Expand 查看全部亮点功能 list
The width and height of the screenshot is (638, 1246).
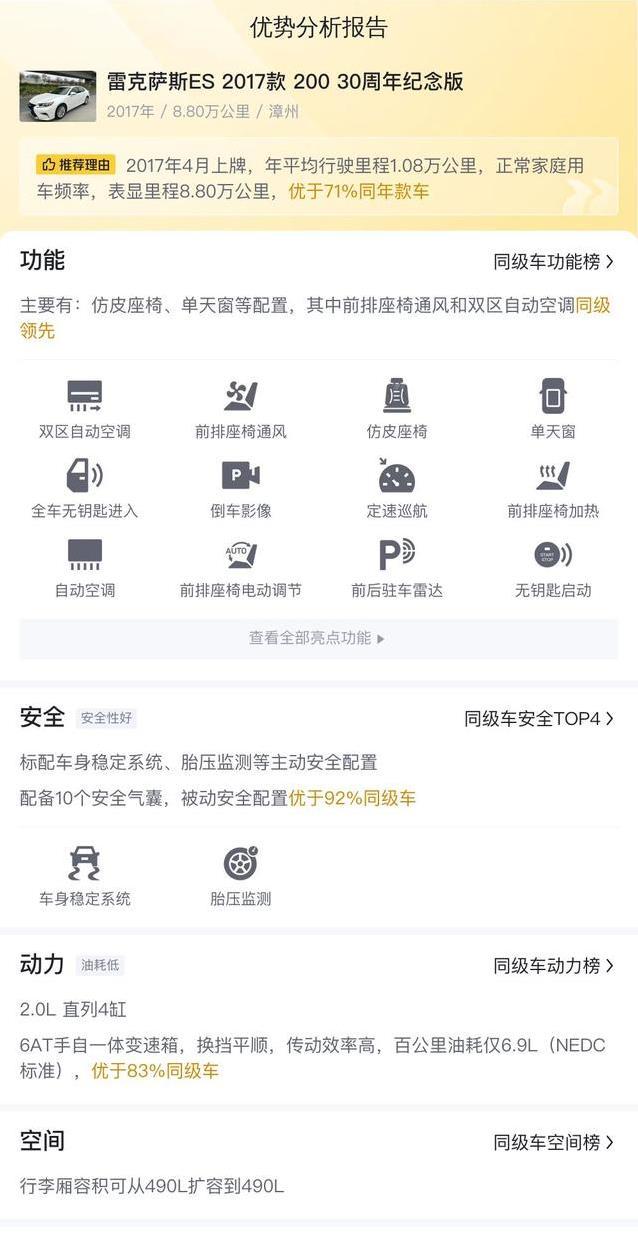pos(318,638)
